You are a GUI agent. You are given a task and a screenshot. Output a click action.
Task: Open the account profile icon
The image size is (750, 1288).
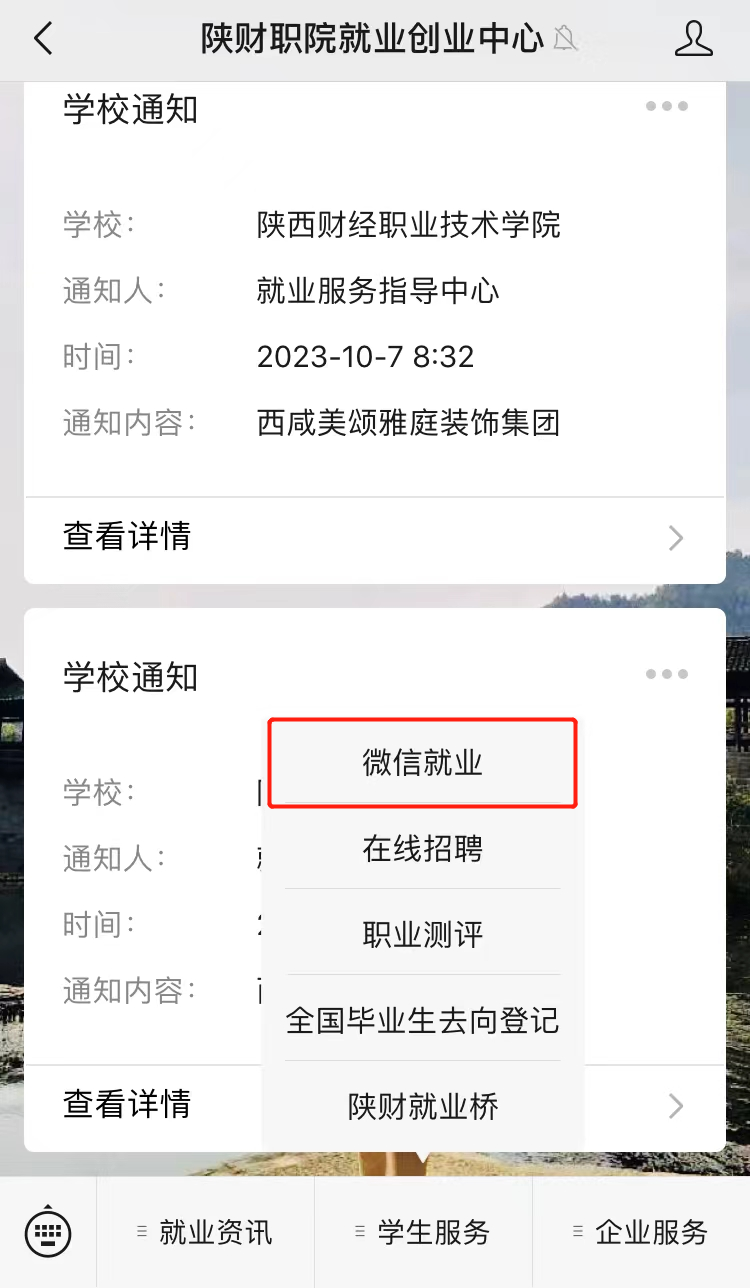693,39
